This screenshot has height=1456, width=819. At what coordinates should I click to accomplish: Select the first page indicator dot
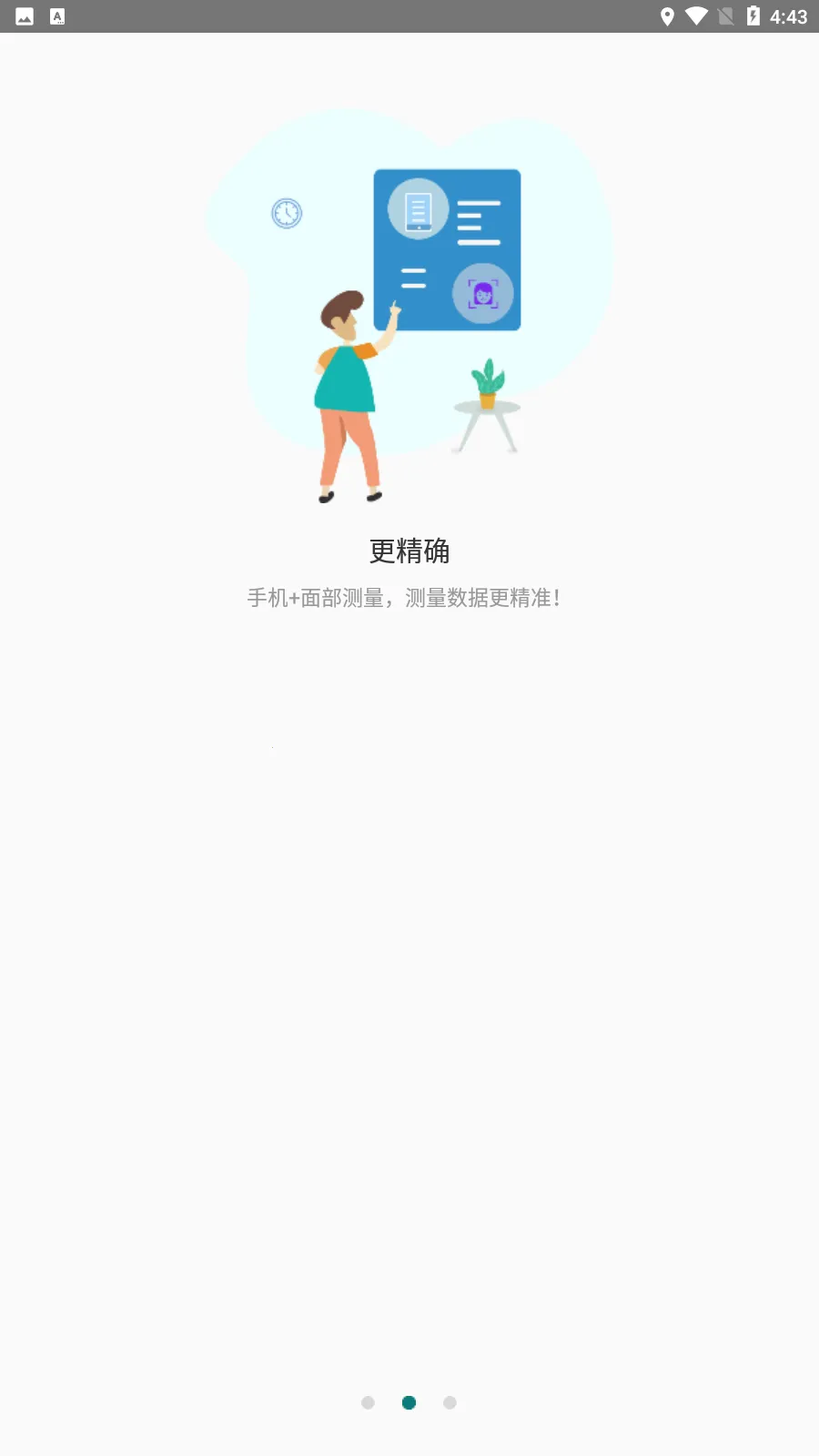[368, 1403]
